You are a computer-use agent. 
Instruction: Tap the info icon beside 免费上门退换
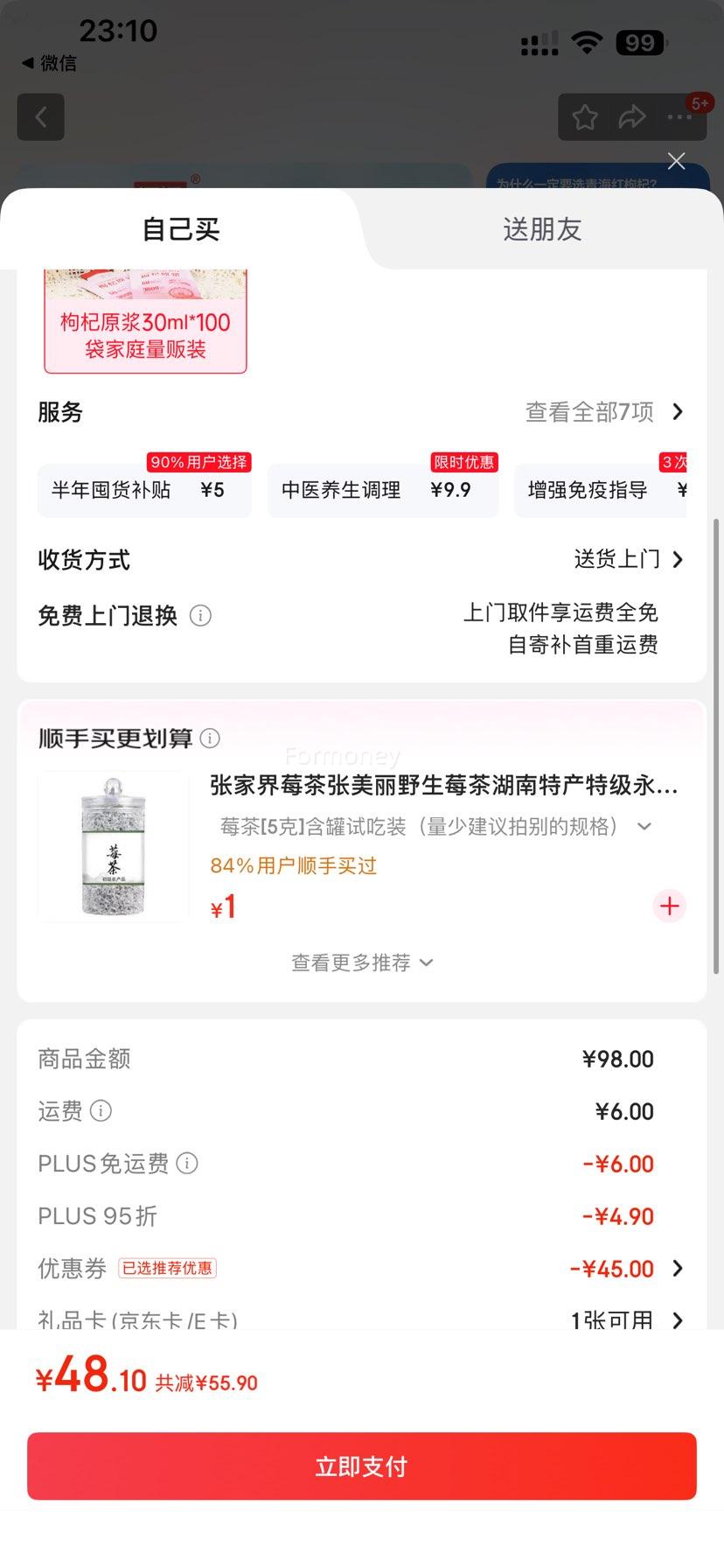(200, 616)
